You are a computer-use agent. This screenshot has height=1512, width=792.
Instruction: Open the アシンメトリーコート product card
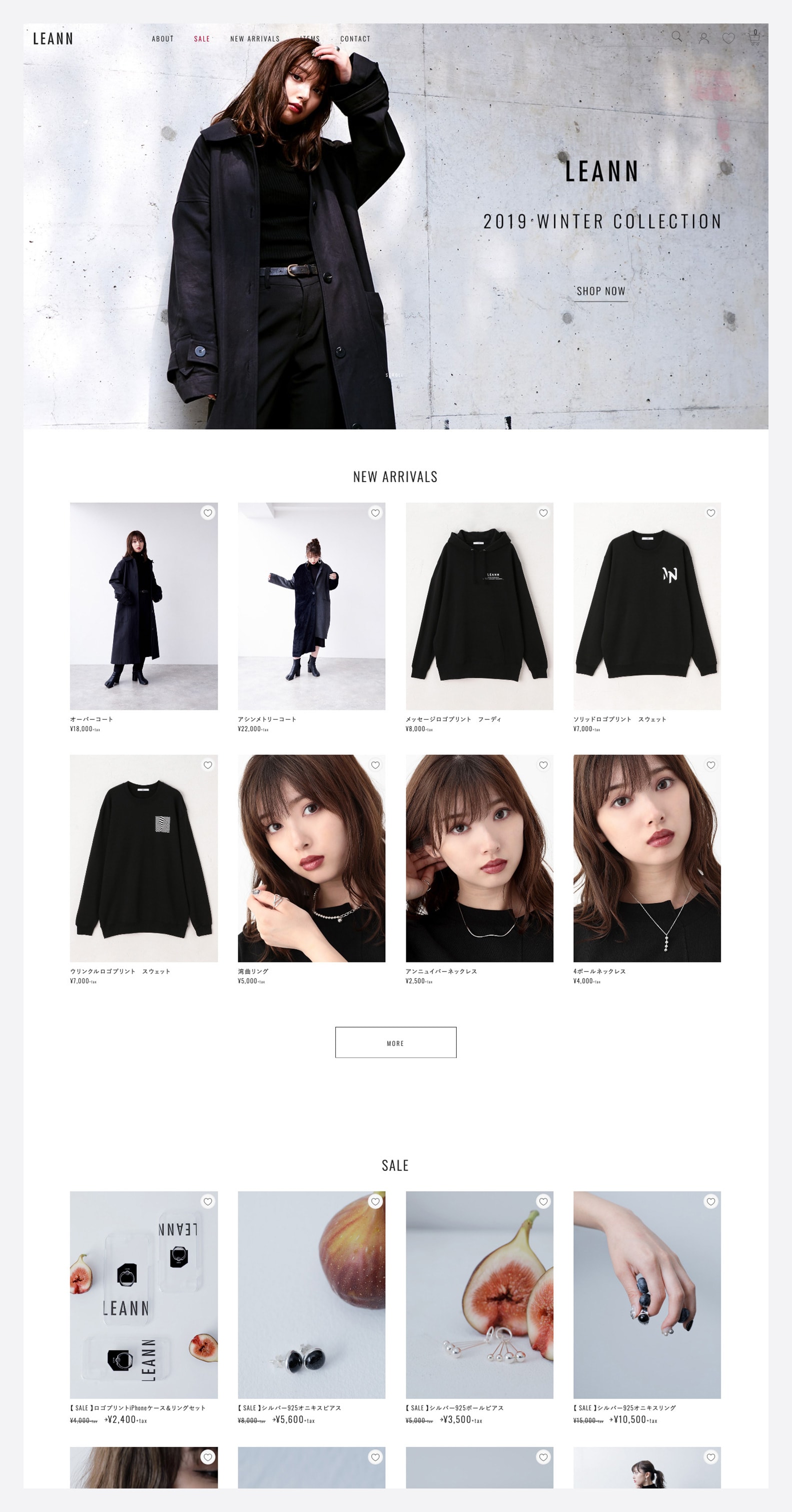(311, 605)
